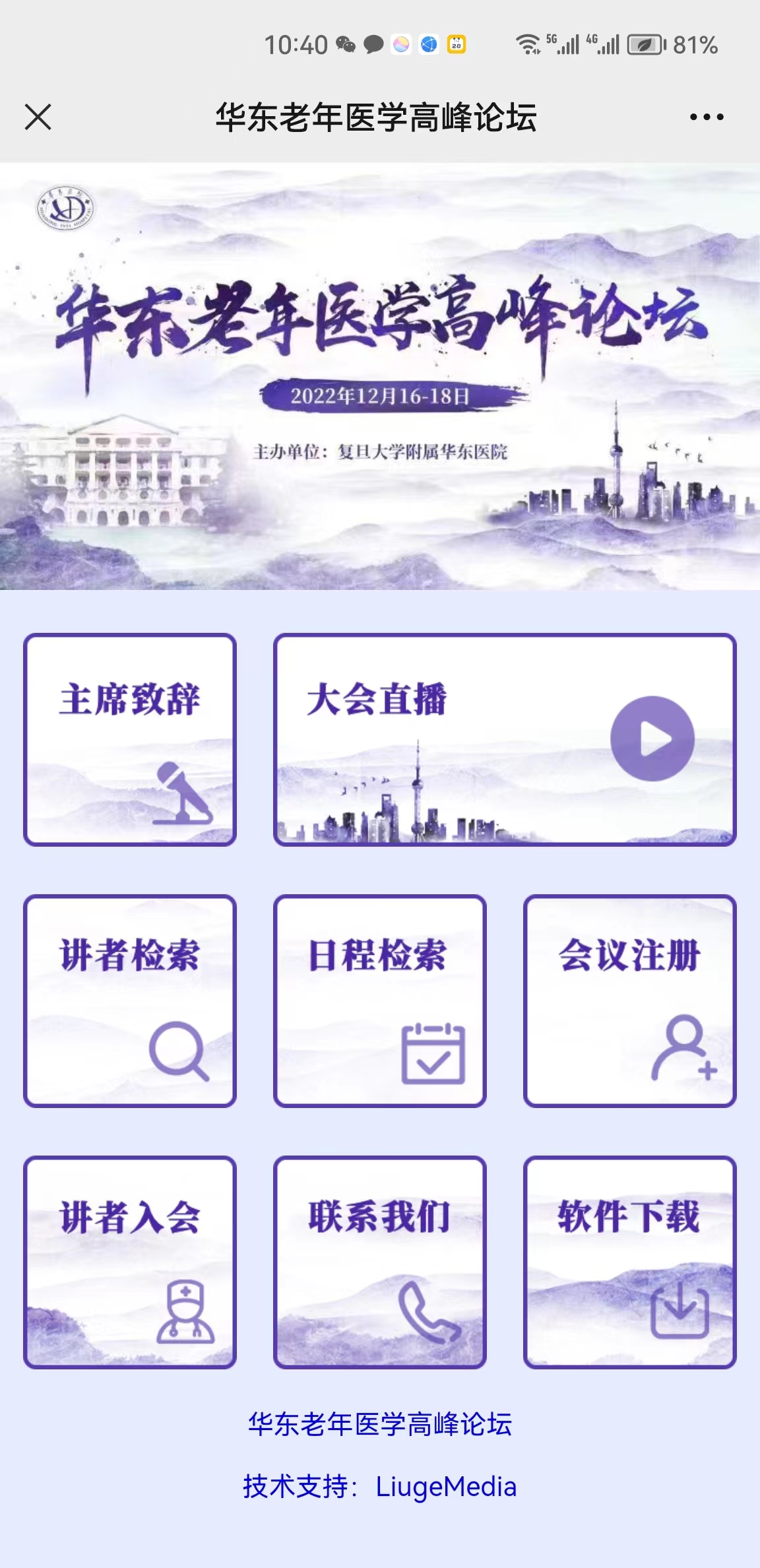
Task: Close the 华东老年医学高峰论坛 page
Action: point(38,117)
